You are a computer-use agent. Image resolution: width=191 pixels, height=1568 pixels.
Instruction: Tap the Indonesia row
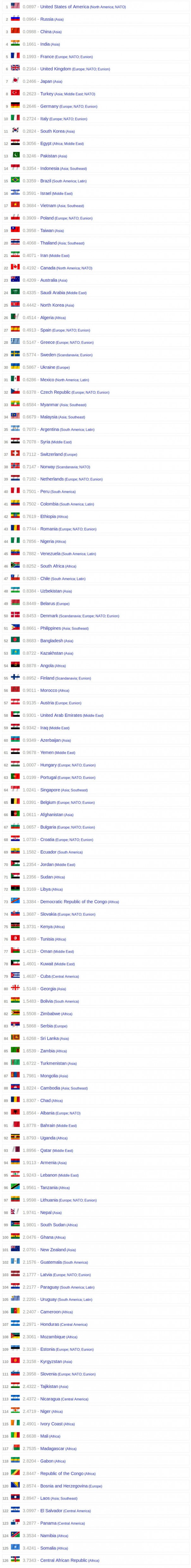point(50,169)
